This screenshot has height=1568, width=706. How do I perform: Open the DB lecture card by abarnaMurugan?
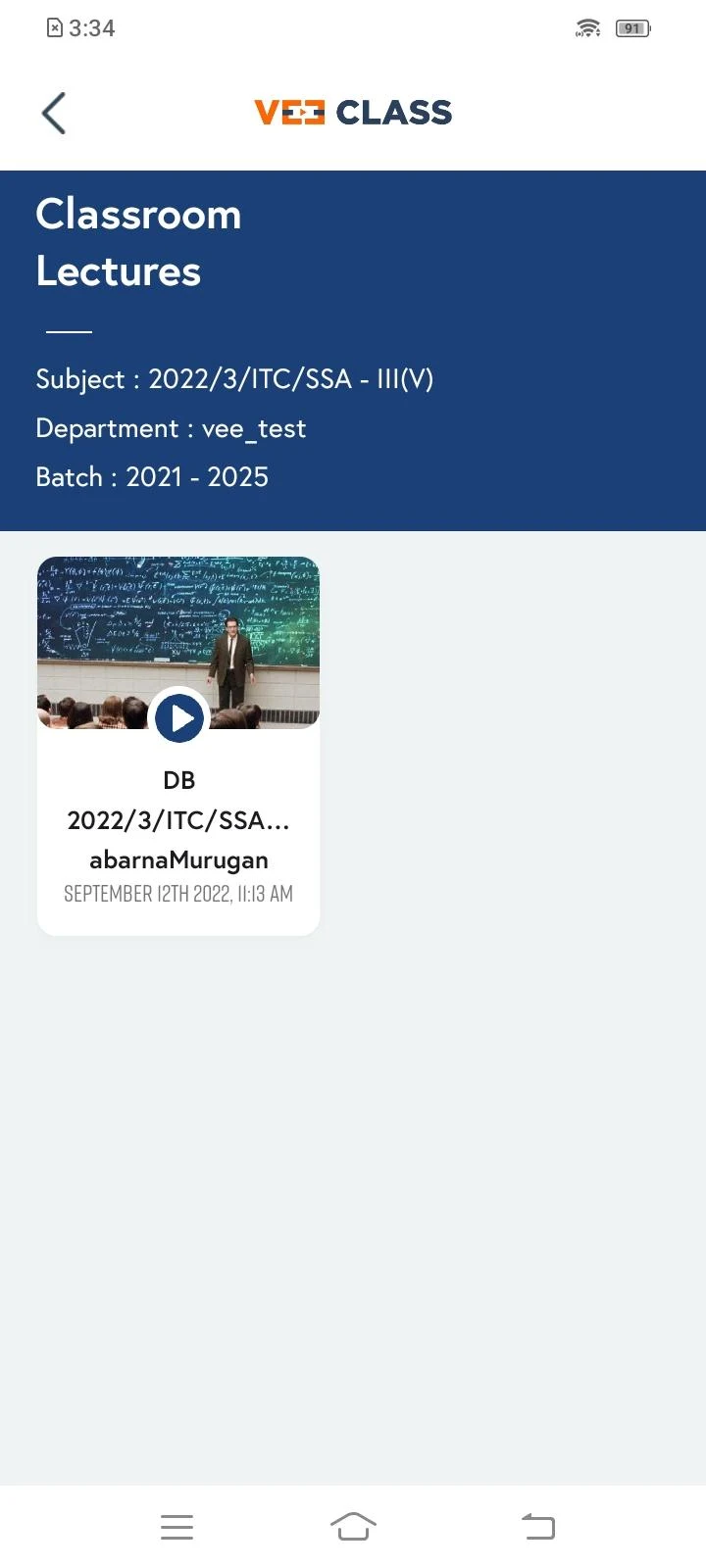point(178,746)
